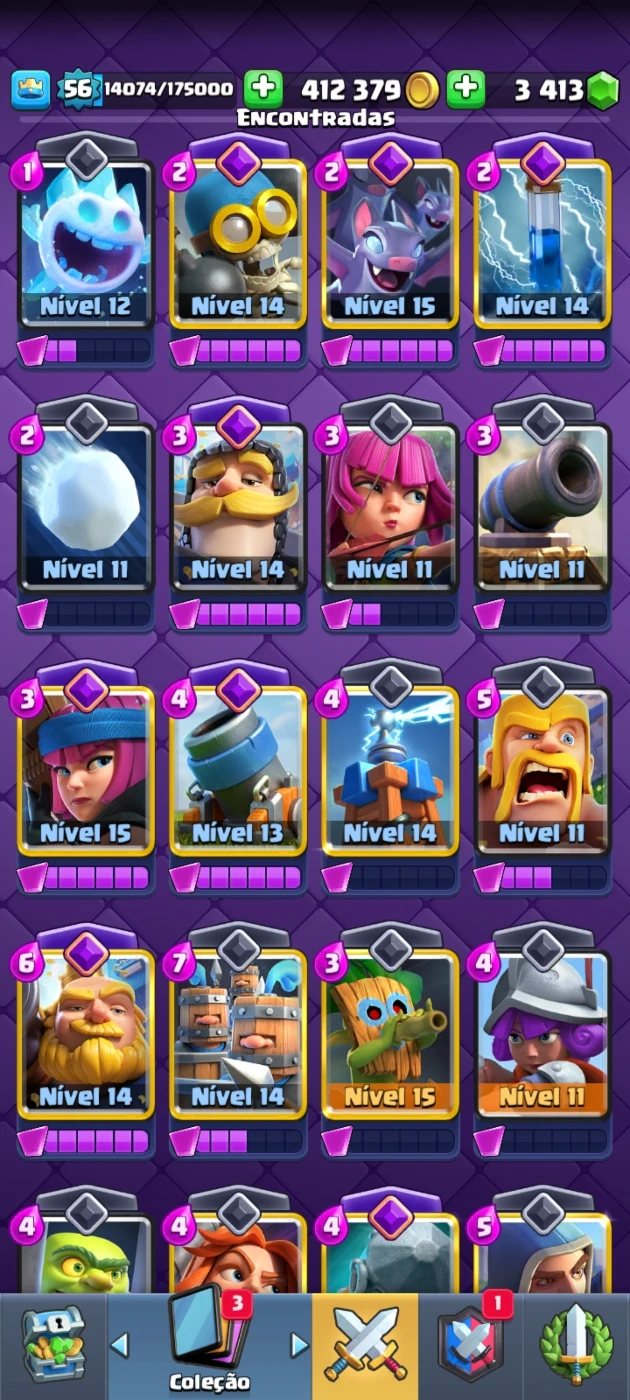Open the Coleção tab
This screenshot has width=630, height=1400.
(x=209, y=1346)
